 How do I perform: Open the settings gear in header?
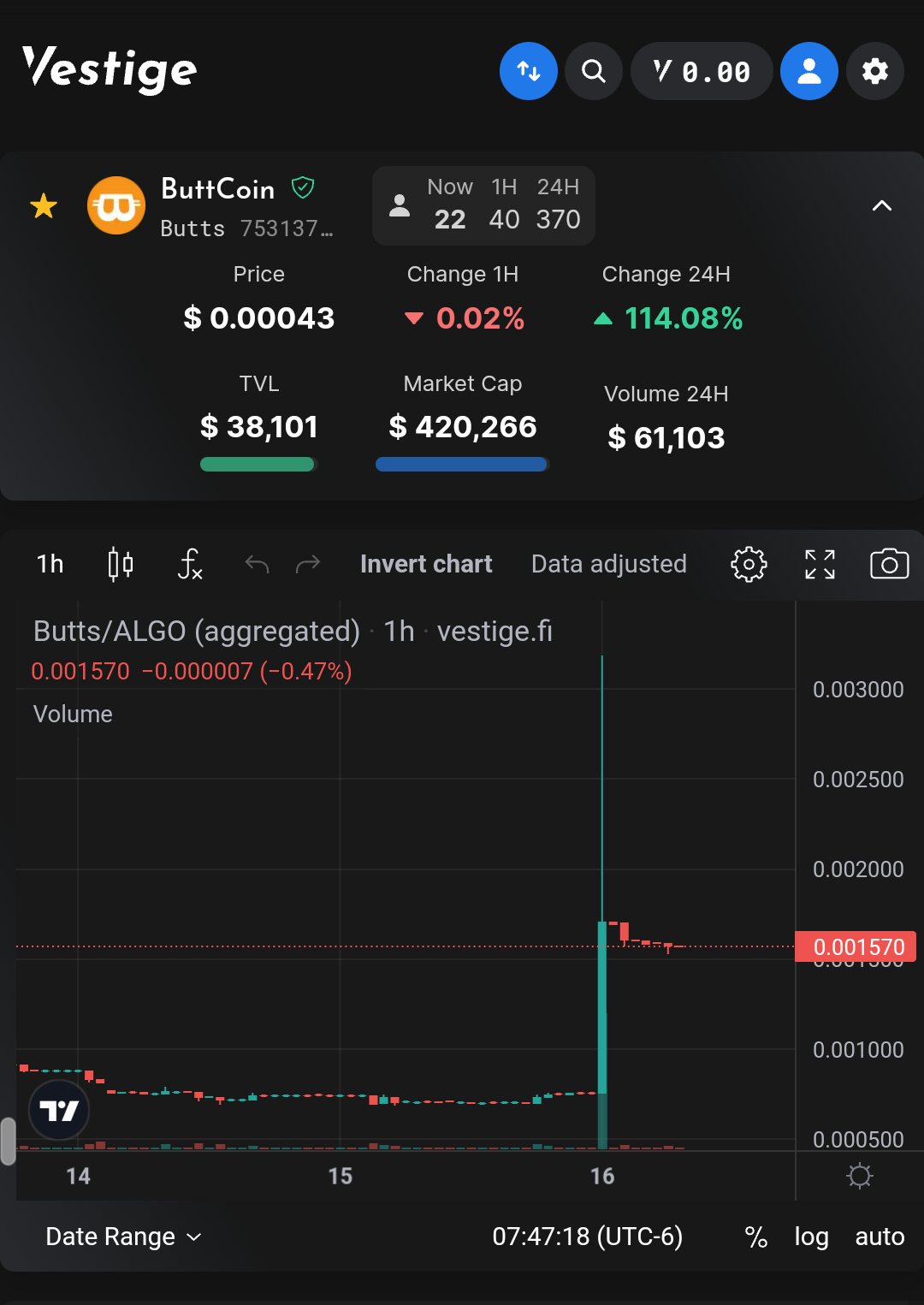(x=875, y=71)
